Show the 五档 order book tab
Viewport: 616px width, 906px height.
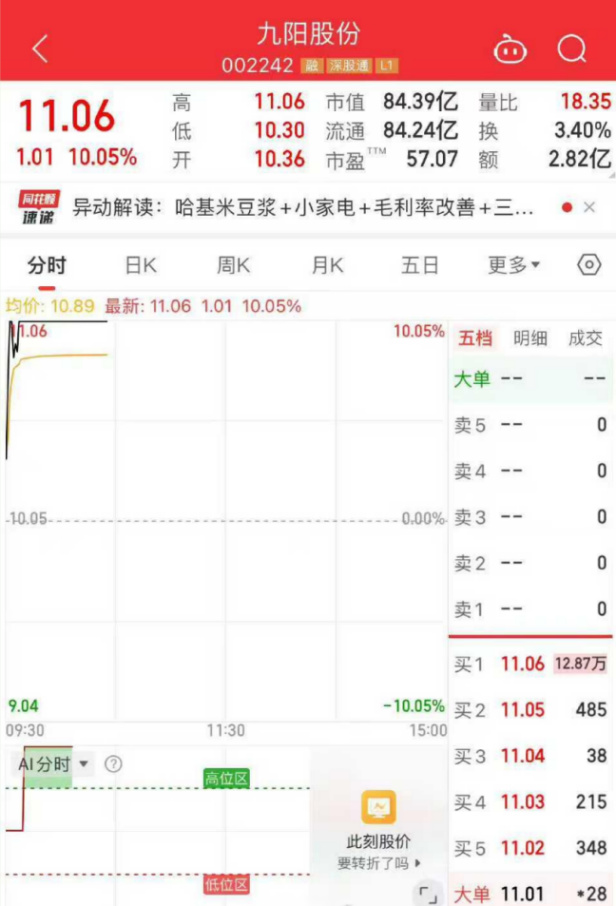pos(475,338)
